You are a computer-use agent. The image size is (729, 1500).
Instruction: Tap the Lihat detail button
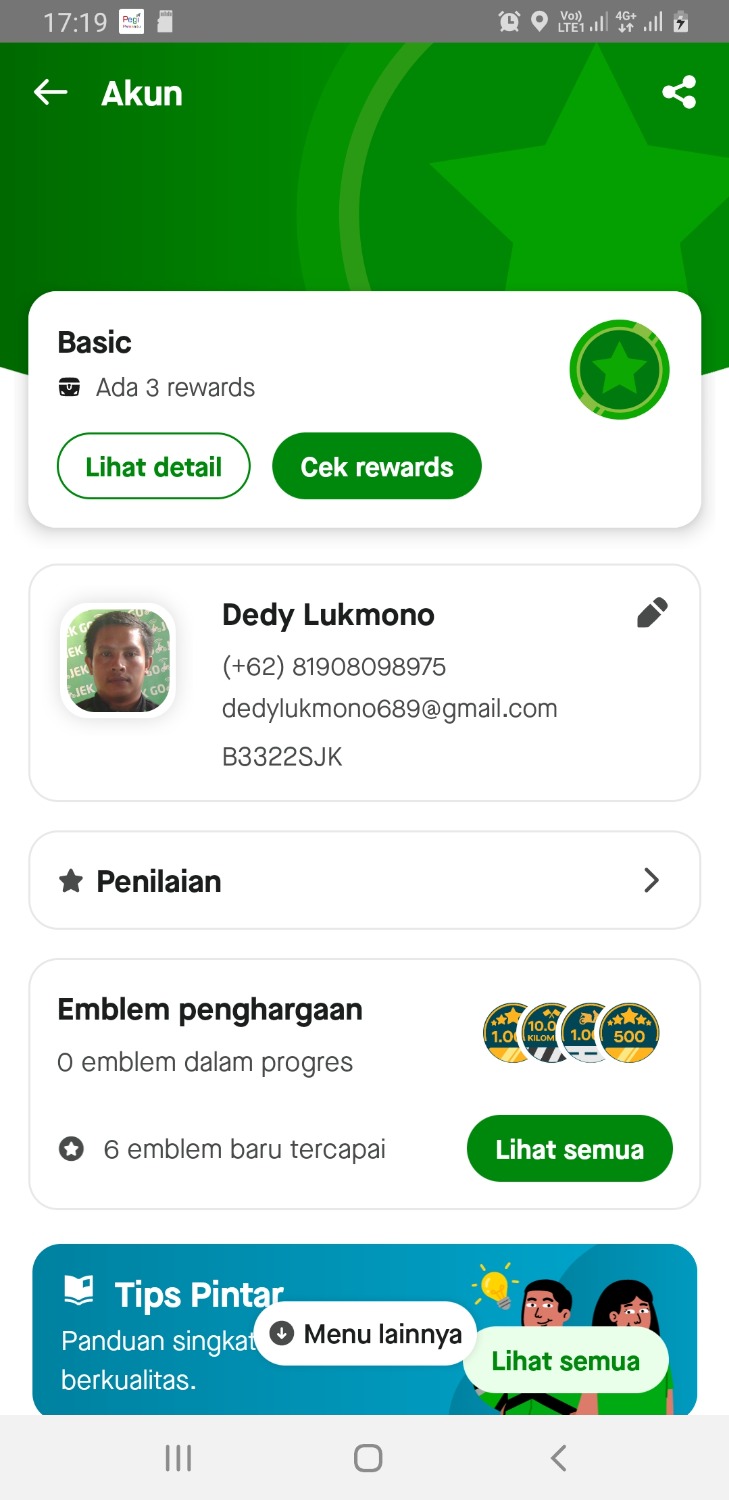[153, 466]
